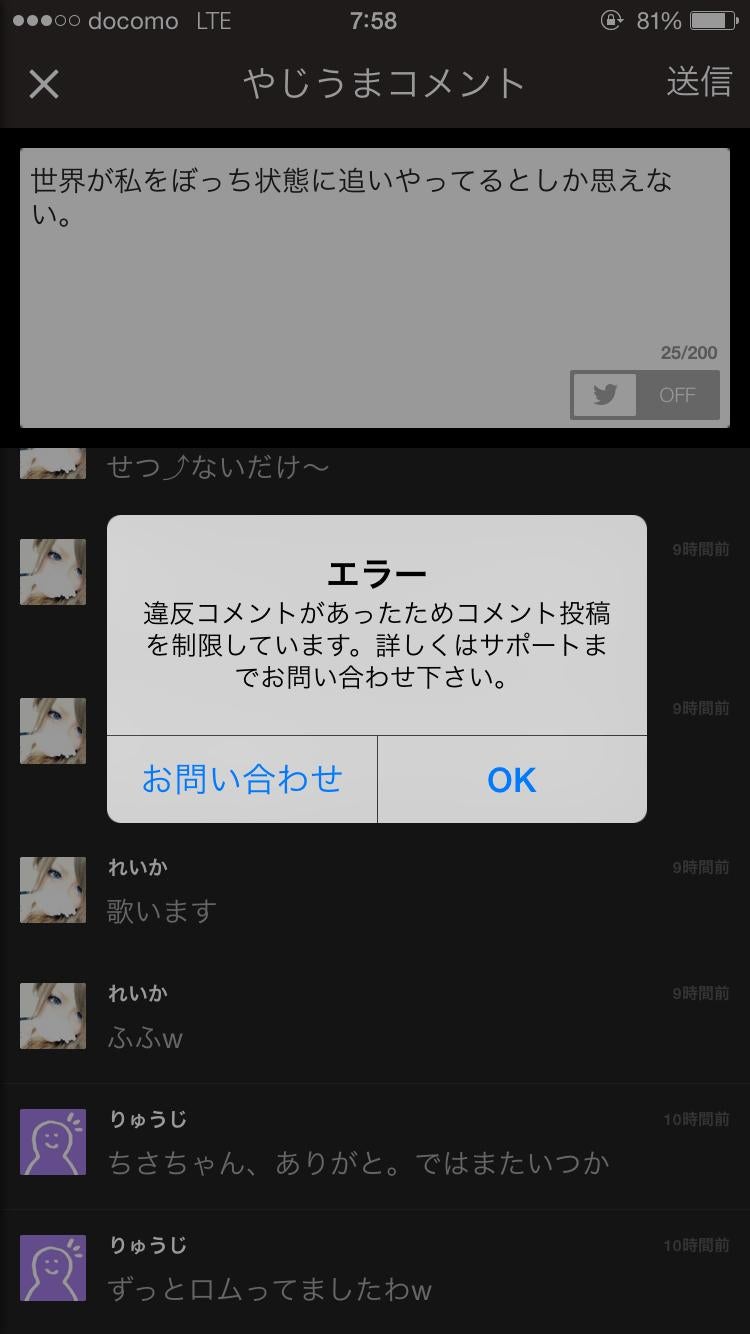Open お問い合わせ to contact support
Image resolution: width=750 pixels, height=1334 pixels.
point(240,780)
